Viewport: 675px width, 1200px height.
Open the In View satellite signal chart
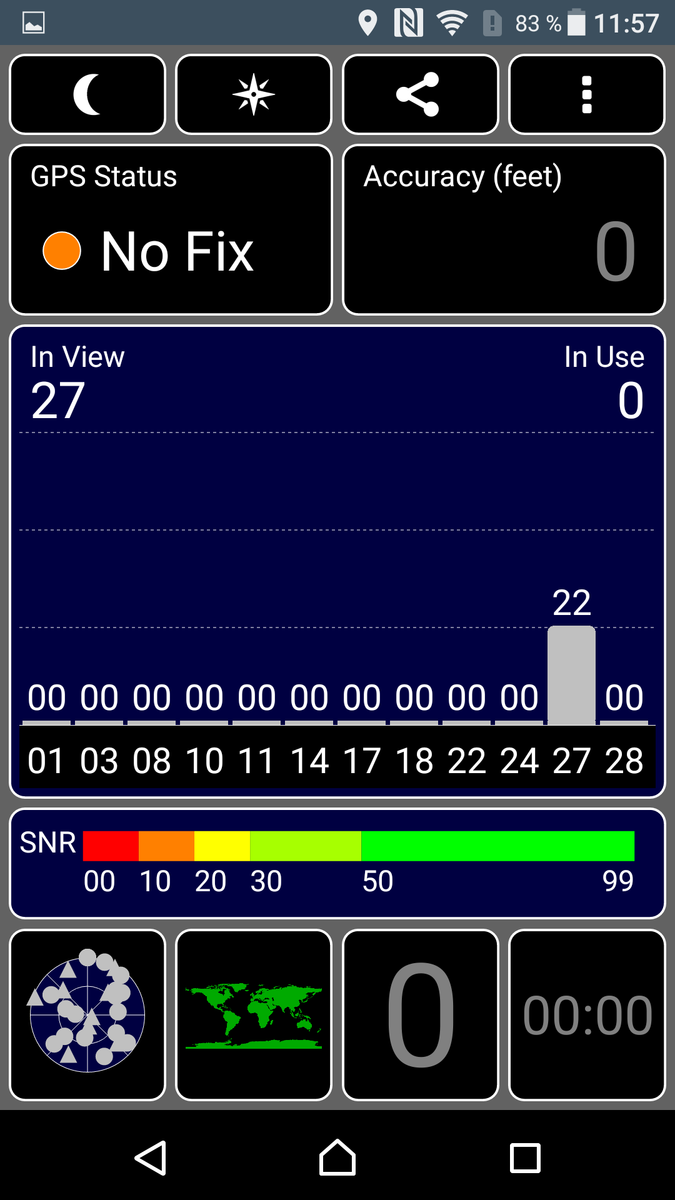pyautogui.click(x=337, y=560)
